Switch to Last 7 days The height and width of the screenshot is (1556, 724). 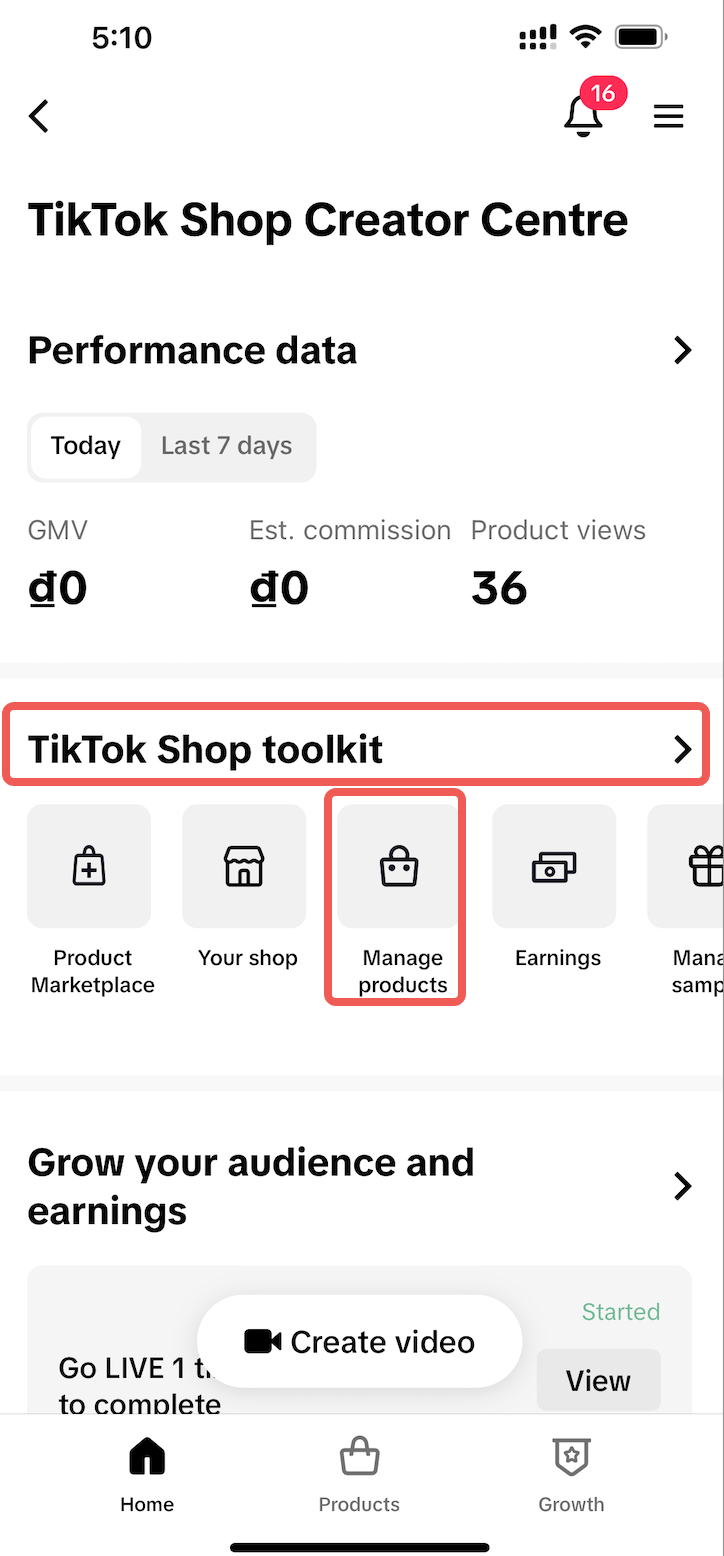(227, 446)
